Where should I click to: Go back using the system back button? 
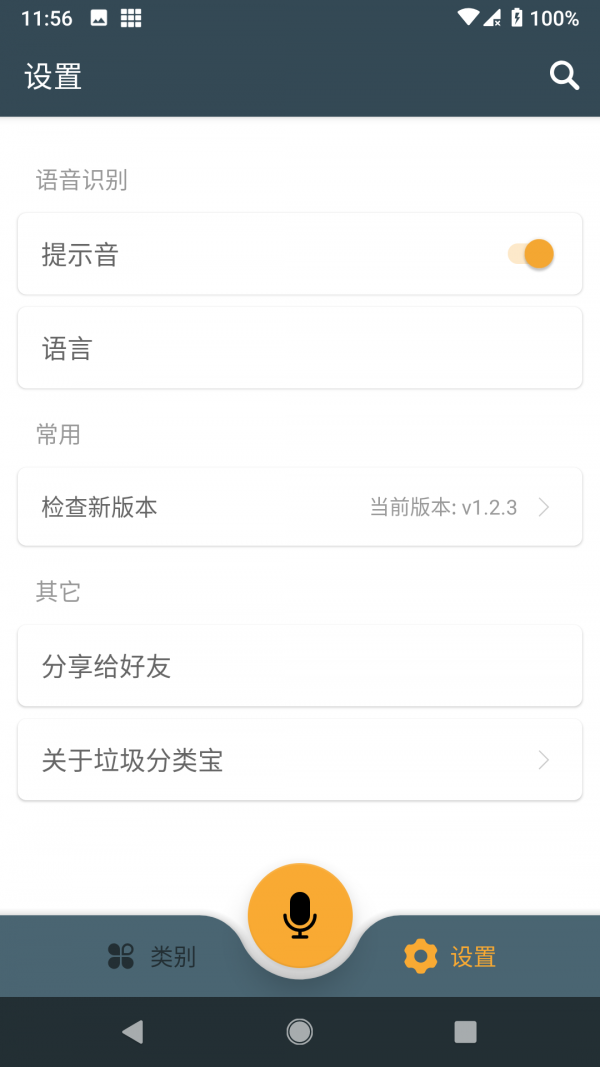coord(132,1031)
